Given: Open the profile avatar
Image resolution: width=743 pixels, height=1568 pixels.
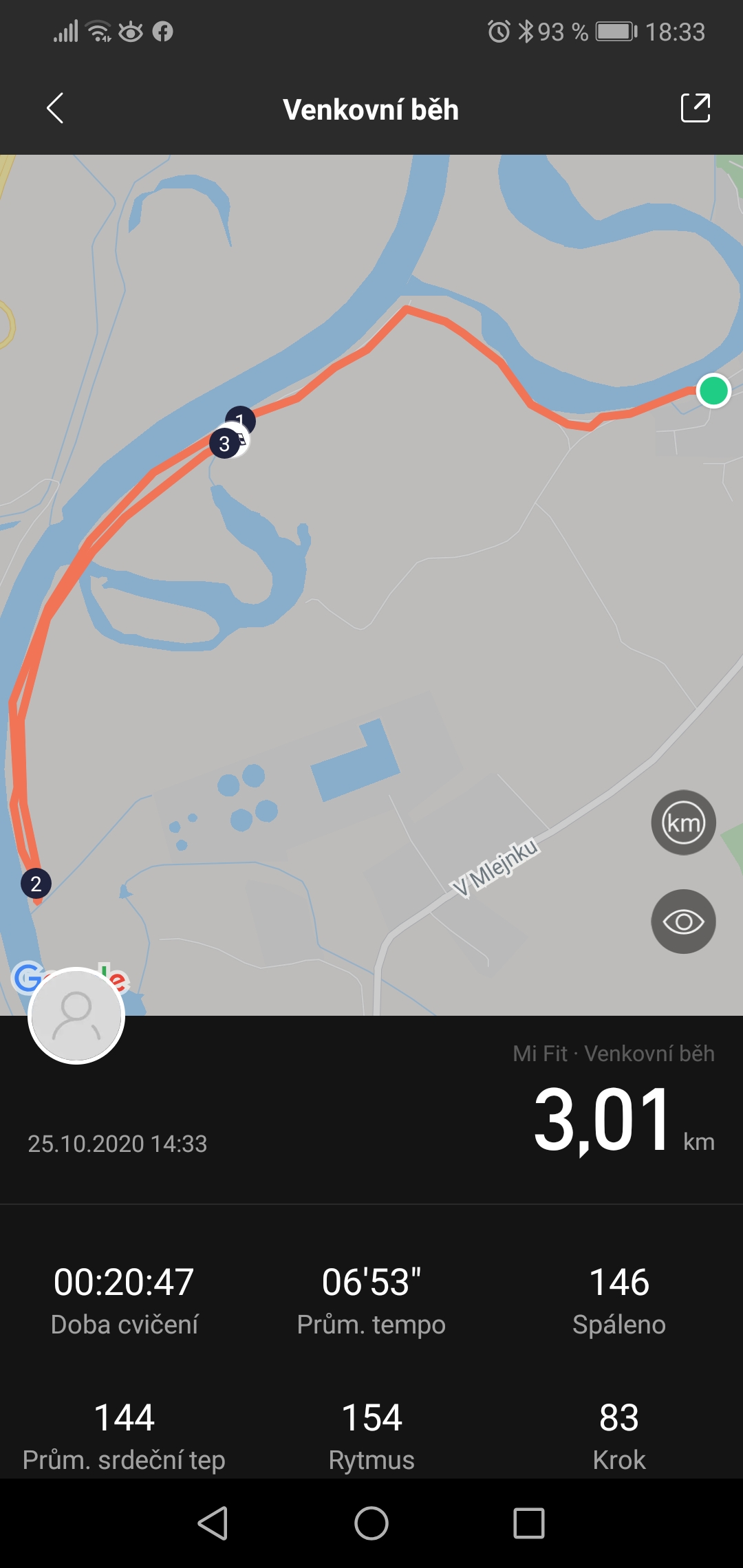Looking at the screenshot, I should click(76, 1016).
